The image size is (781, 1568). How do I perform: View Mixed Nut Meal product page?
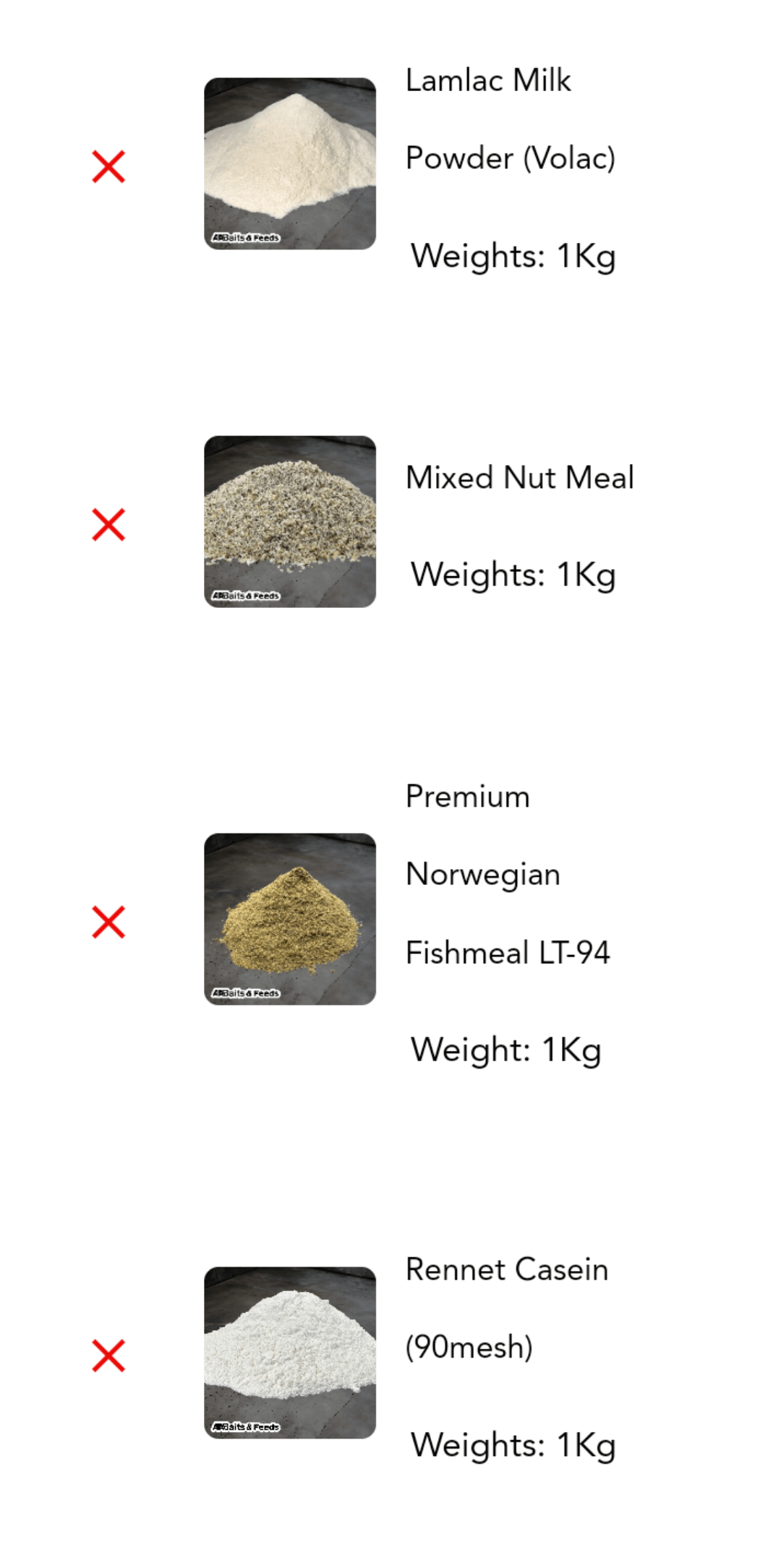pos(519,478)
